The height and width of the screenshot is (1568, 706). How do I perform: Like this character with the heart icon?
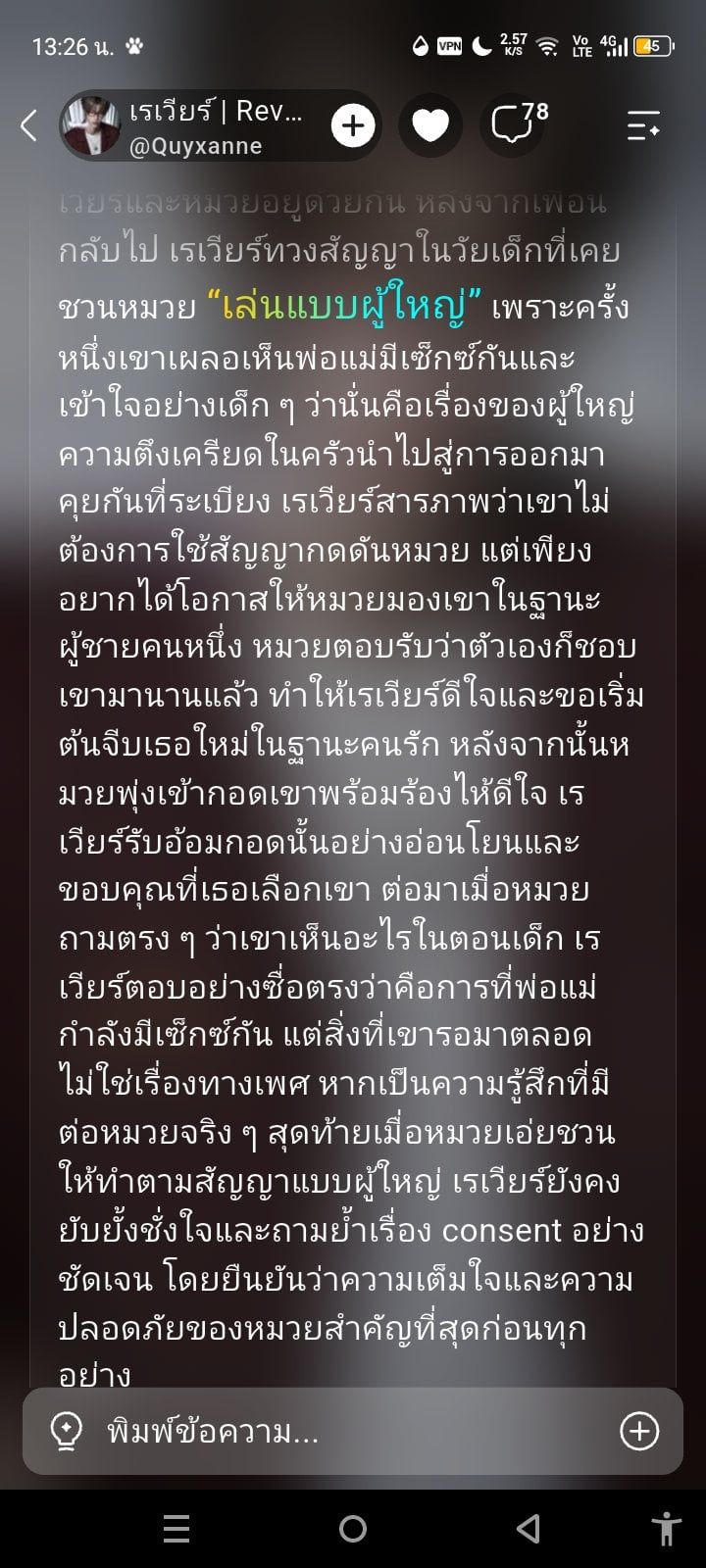pyautogui.click(x=430, y=125)
